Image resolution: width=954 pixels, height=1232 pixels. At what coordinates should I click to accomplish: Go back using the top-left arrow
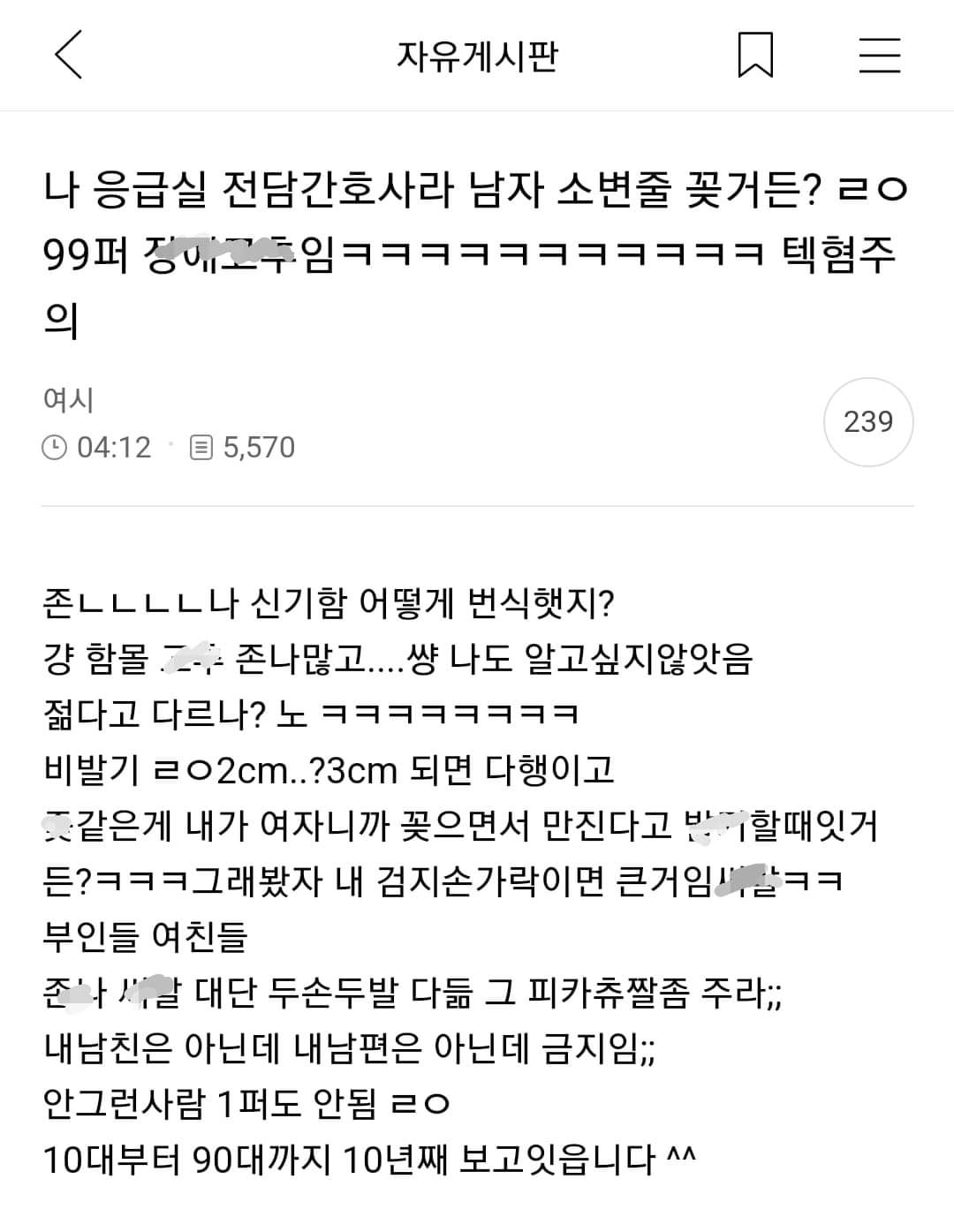coord(69,55)
